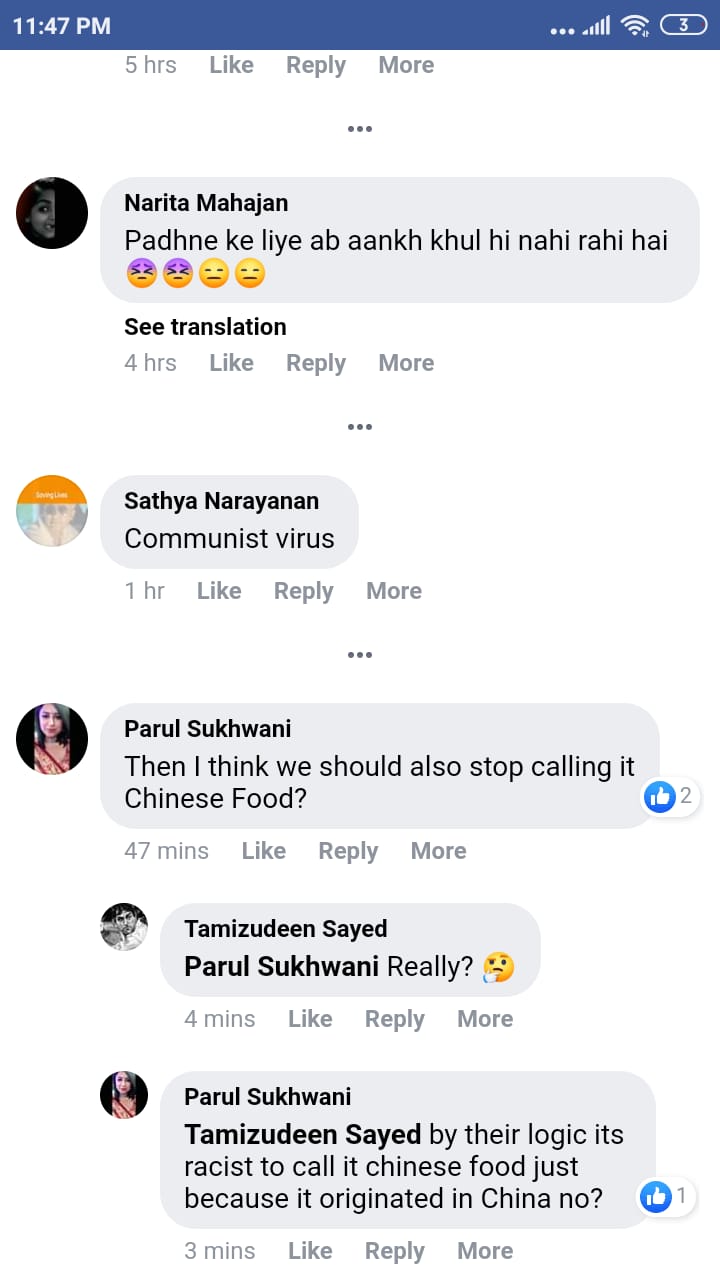The height and width of the screenshot is (1280, 720).
Task: Like Tamizudeen Sayed's Really? reply
Action: (310, 1019)
